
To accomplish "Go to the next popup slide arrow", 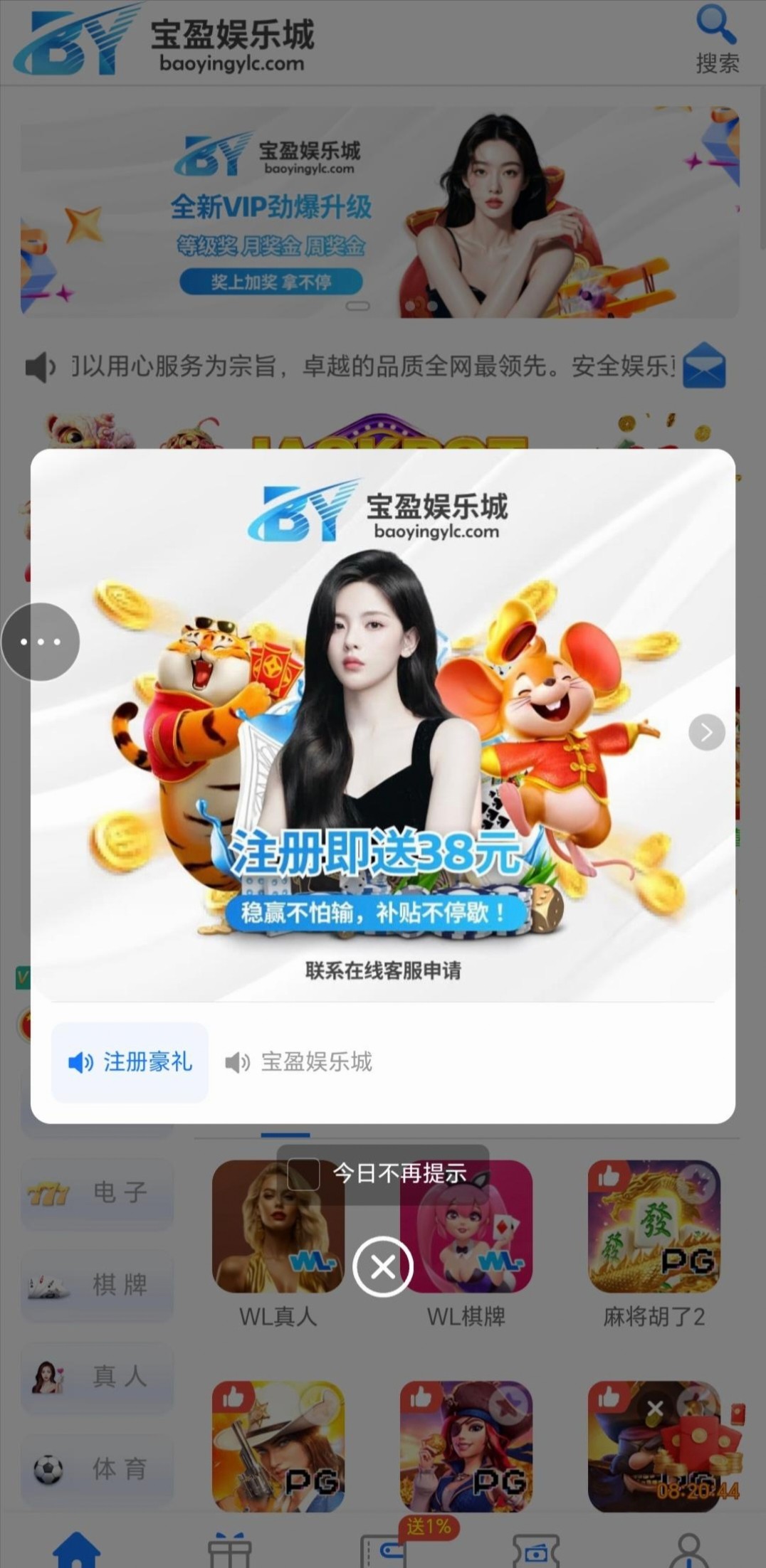I will coord(706,732).
